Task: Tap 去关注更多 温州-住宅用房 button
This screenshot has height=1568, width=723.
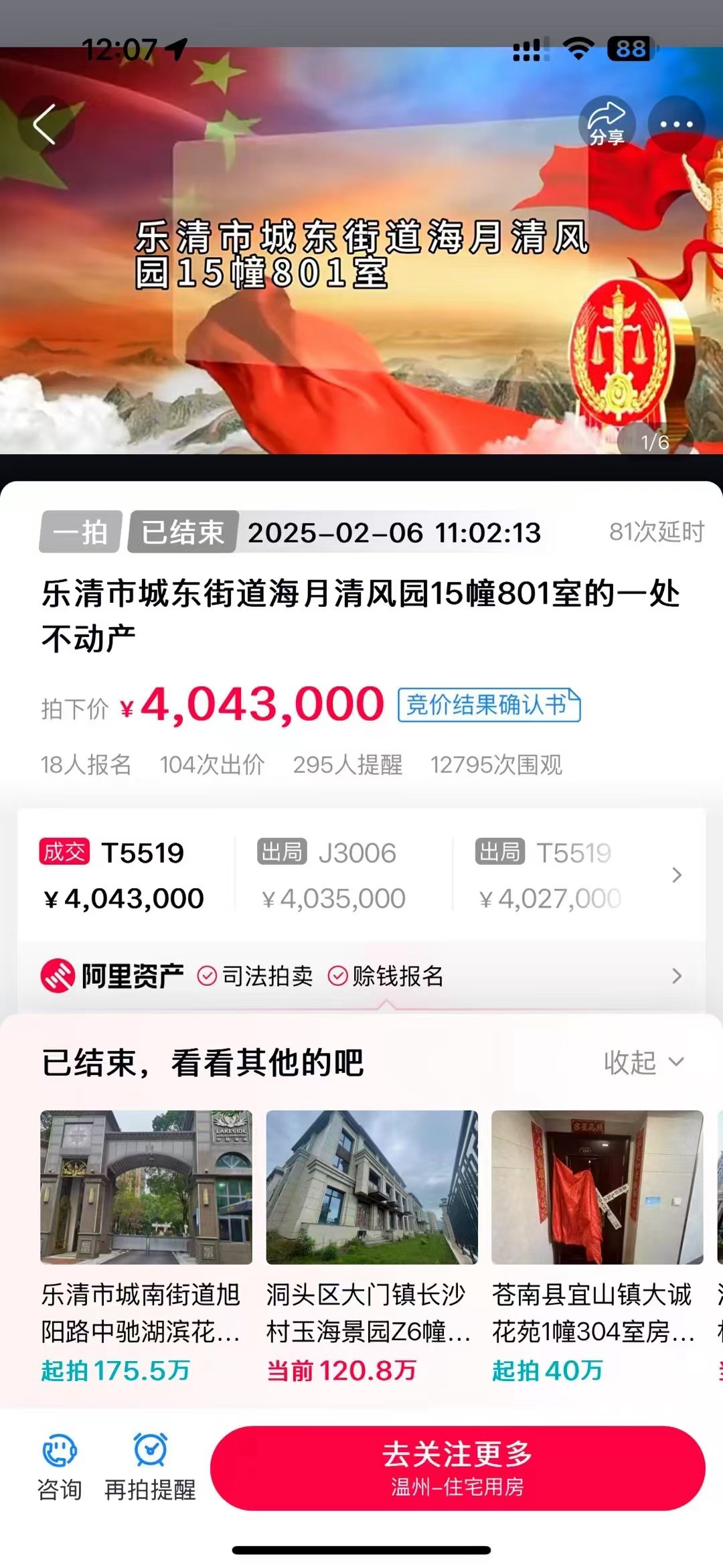Action: pyautogui.click(x=457, y=1468)
